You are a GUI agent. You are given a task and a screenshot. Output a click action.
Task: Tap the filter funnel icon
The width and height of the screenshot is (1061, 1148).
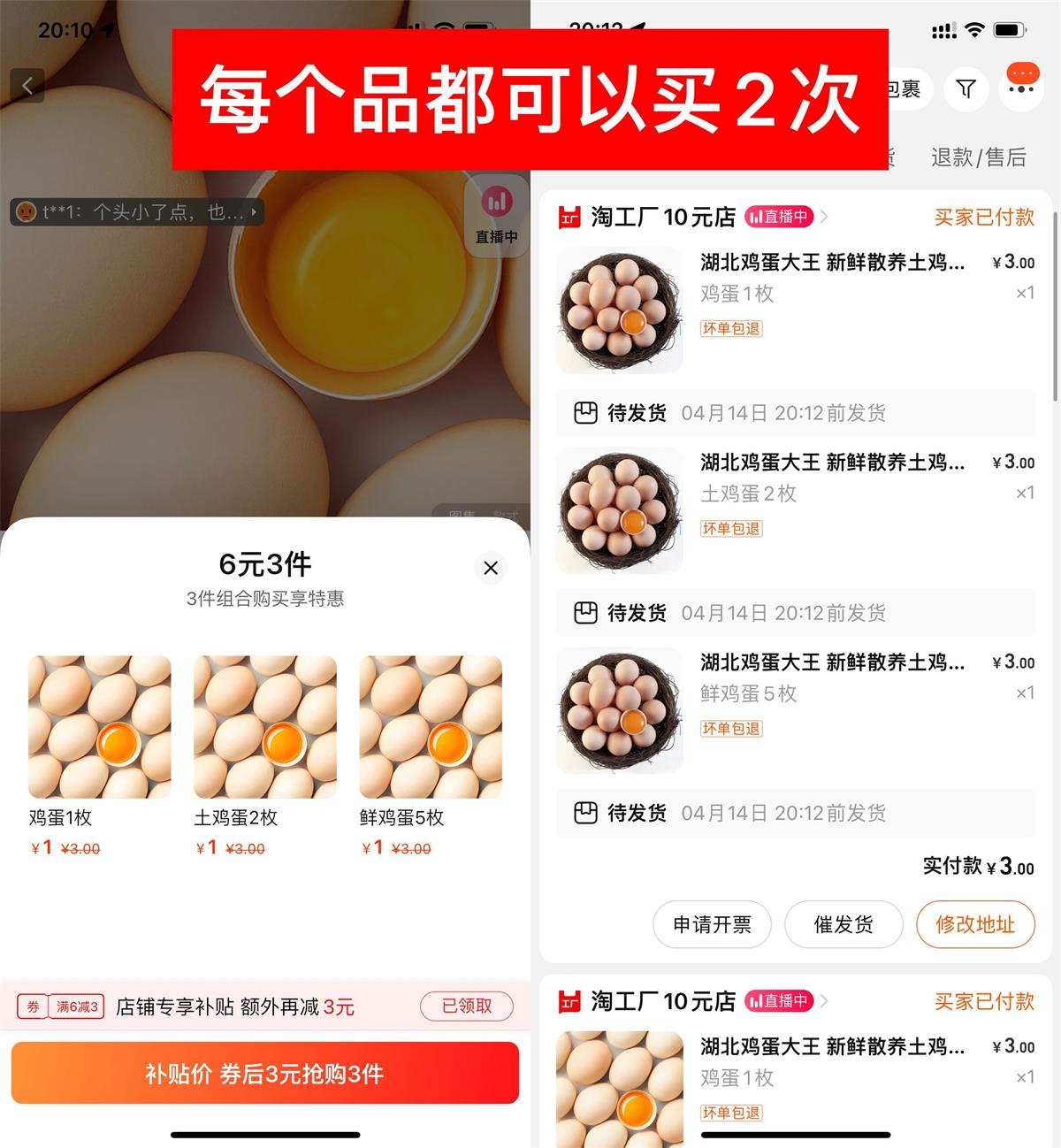click(x=966, y=89)
